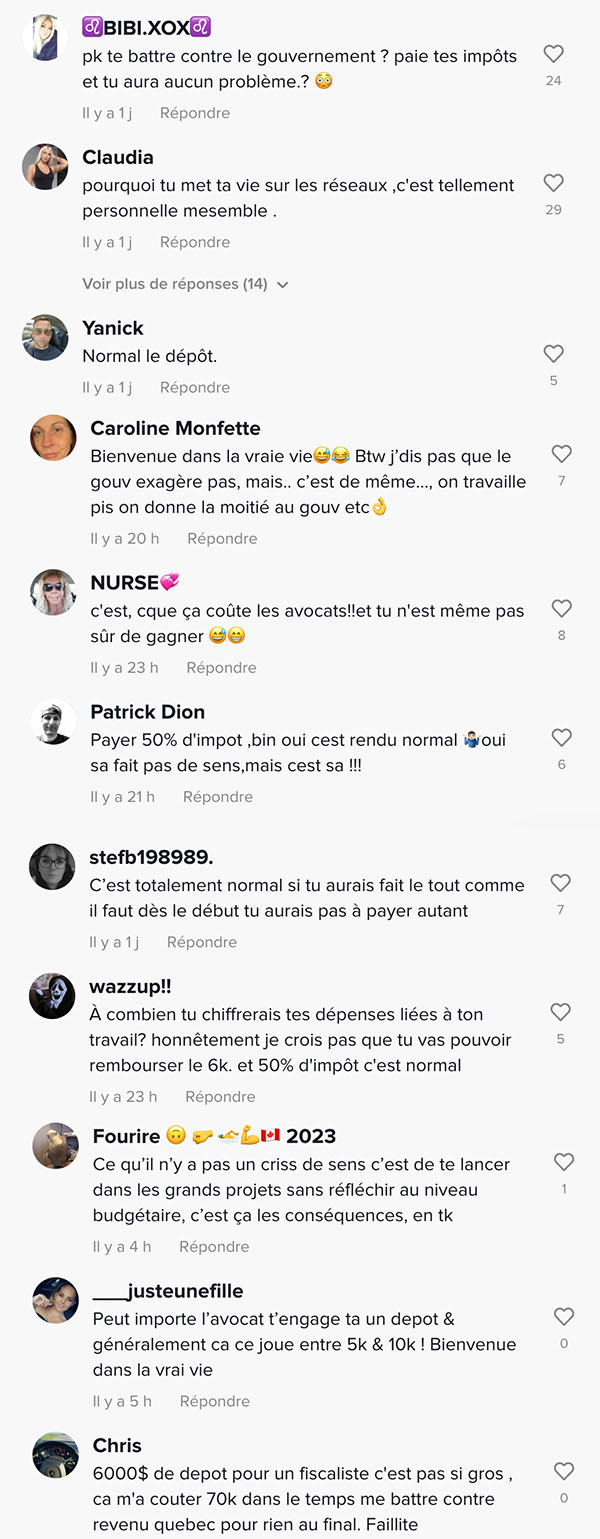Like Patrick Dion's comment
The width and height of the screenshot is (600, 1539).
coord(561,737)
